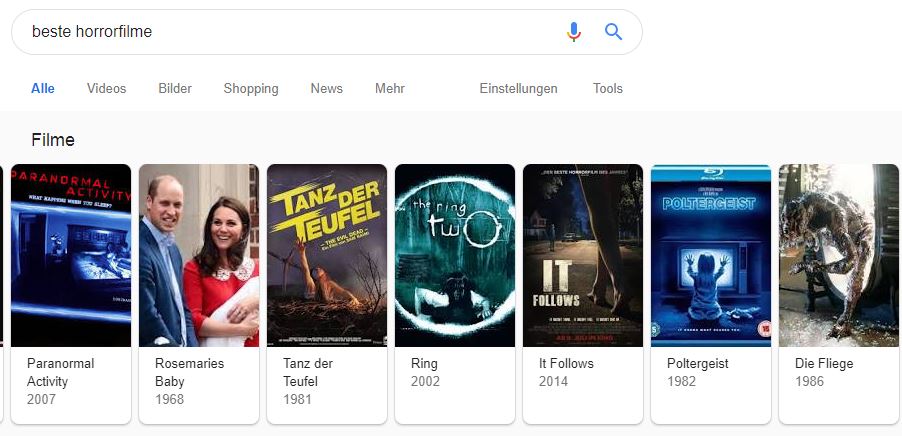Open search Tools

pos(607,88)
